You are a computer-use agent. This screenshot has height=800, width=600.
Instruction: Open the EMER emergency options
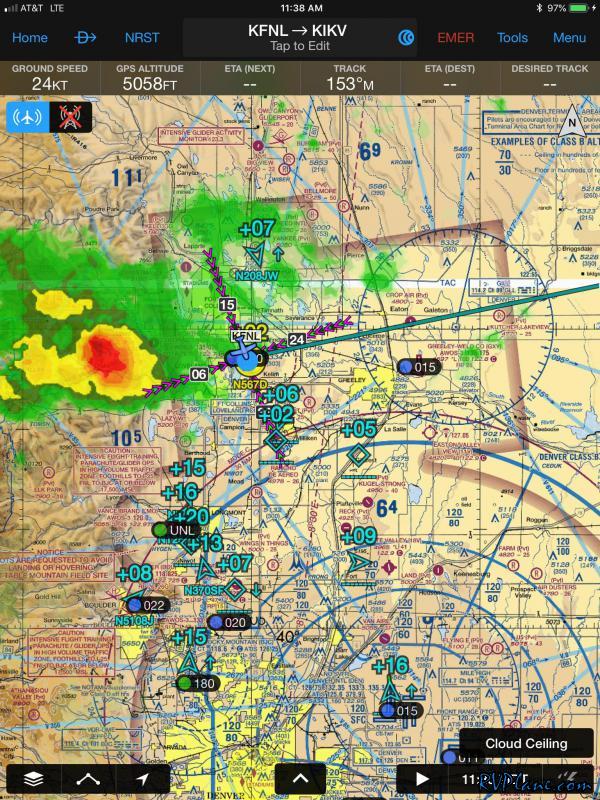tap(456, 37)
